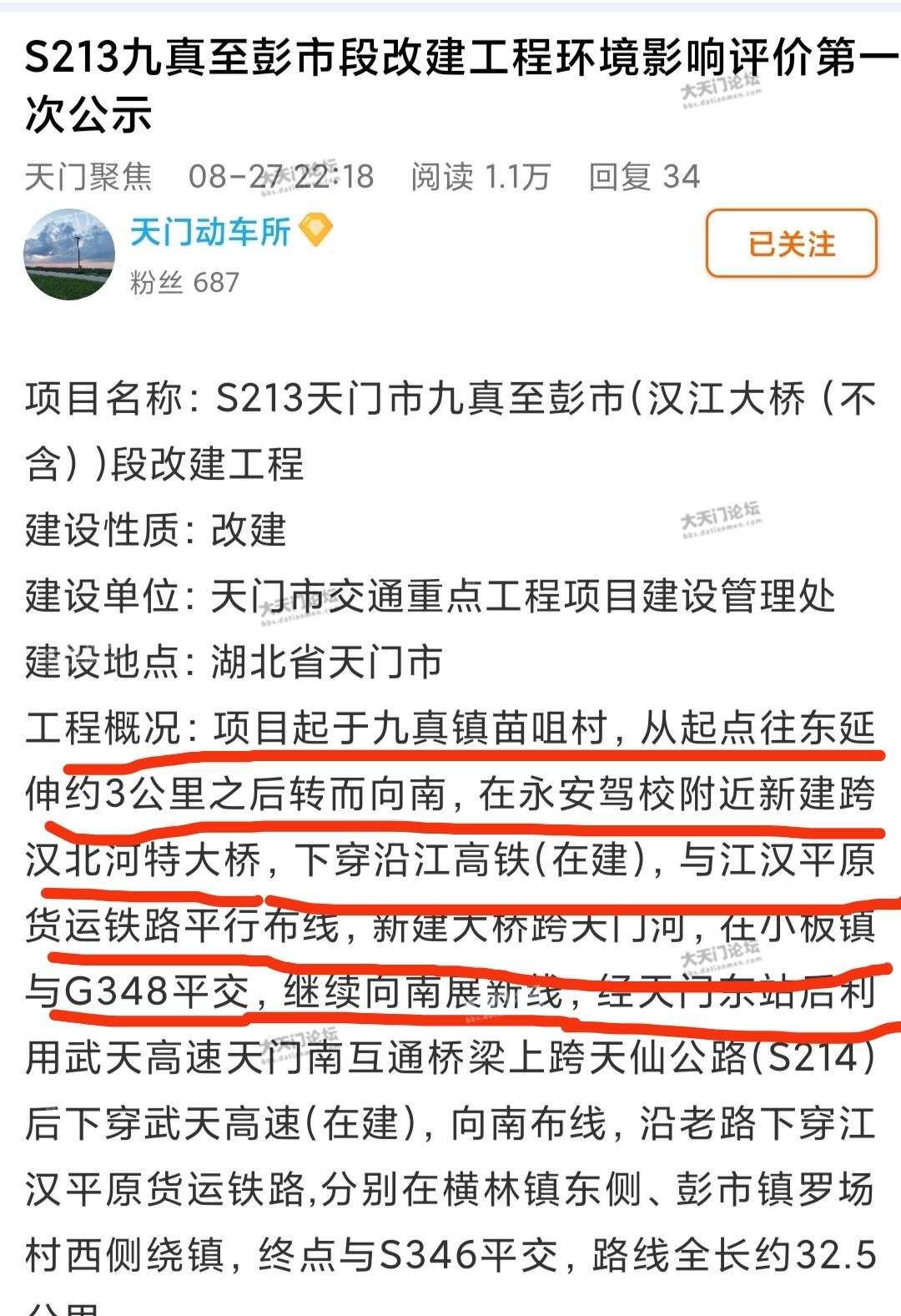Tap the 已关注 follow button
The image size is (901, 1316).
click(791, 244)
